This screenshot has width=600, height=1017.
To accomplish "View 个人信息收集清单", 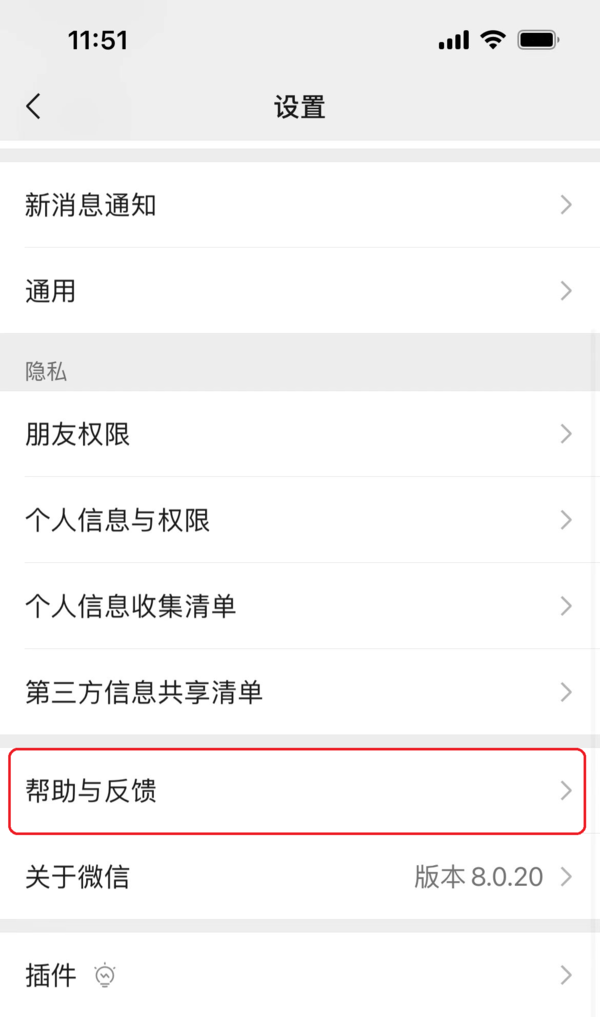I will click(300, 606).
